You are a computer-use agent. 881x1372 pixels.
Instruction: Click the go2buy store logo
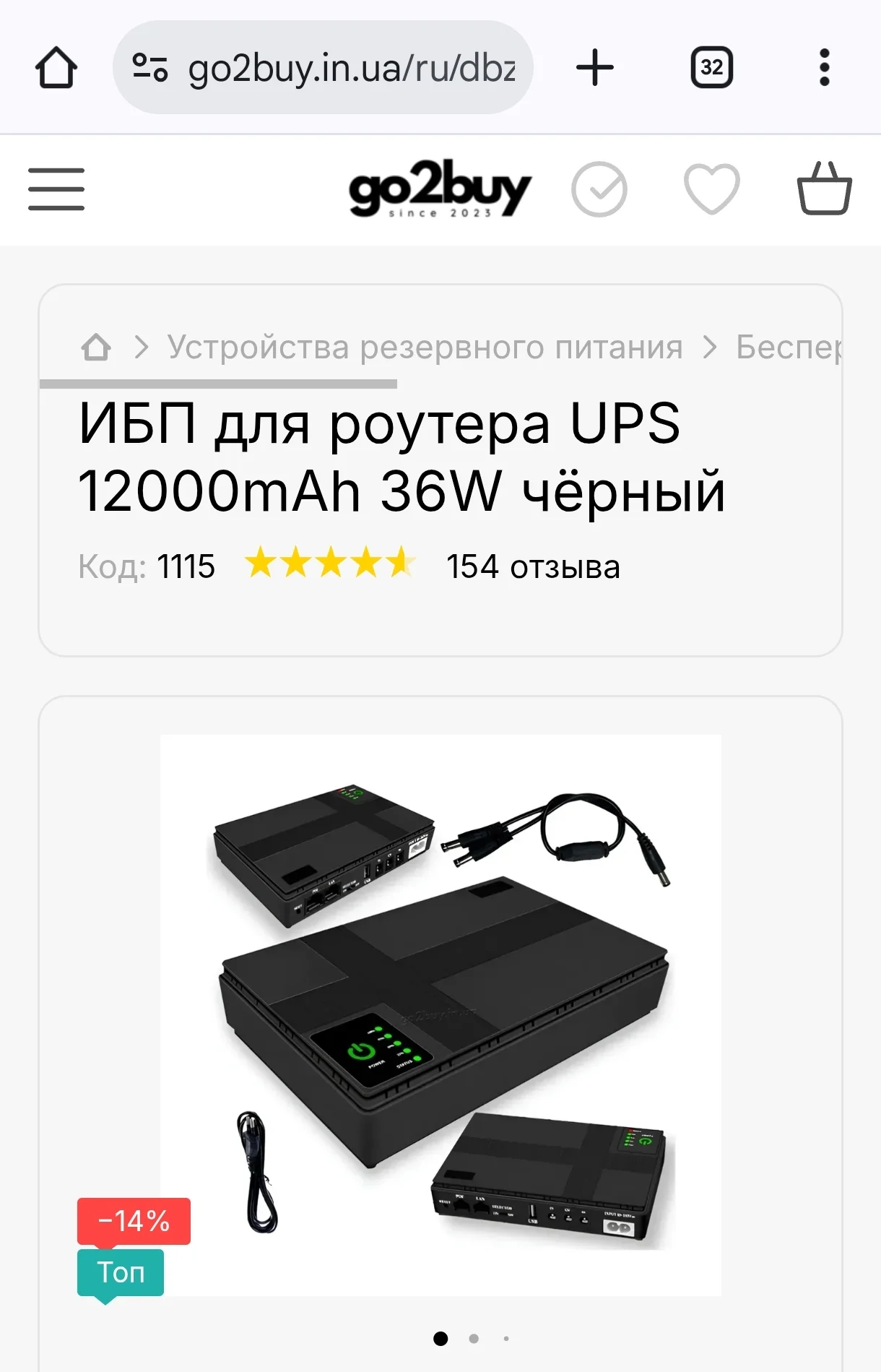pos(439,189)
